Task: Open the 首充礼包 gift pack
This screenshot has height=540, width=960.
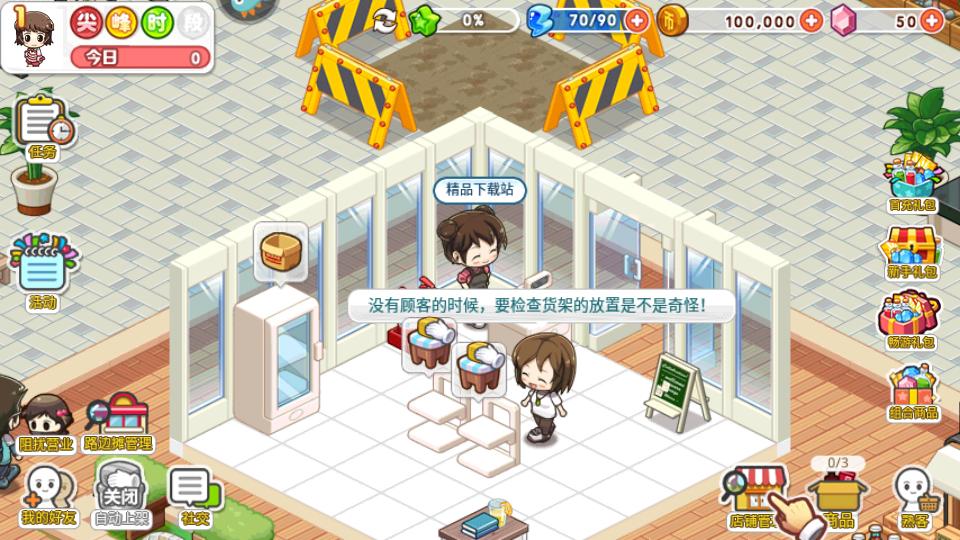Action: (912, 182)
